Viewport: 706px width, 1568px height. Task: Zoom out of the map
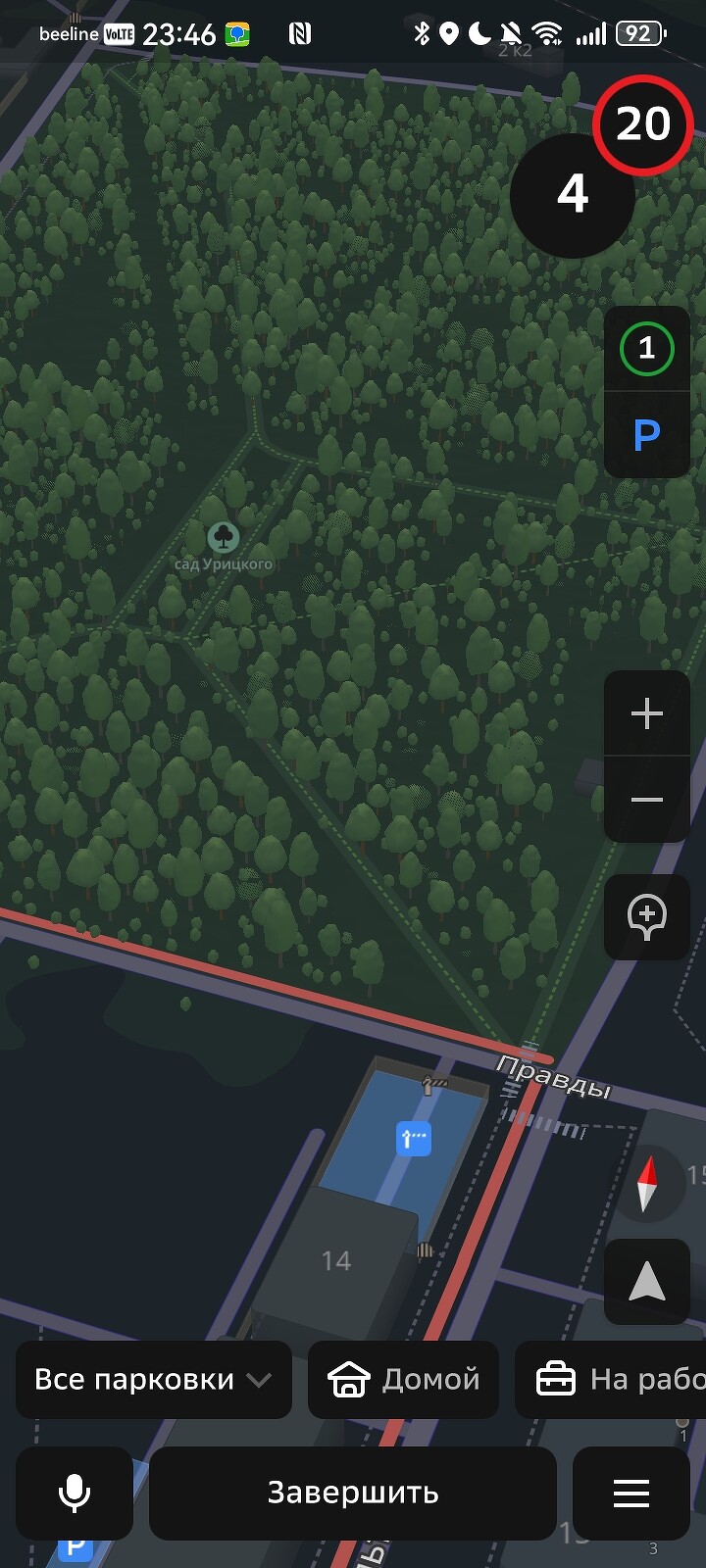click(646, 800)
